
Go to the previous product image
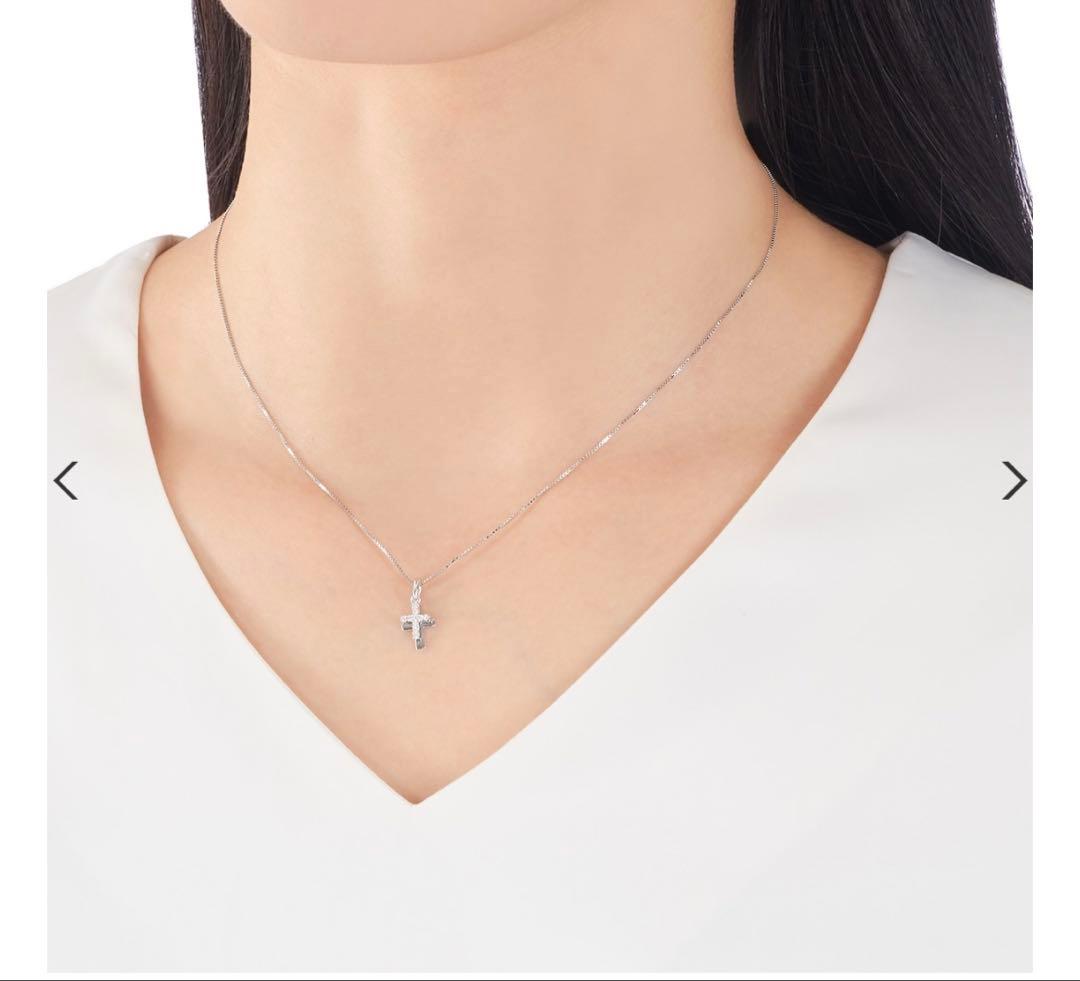coord(66,481)
